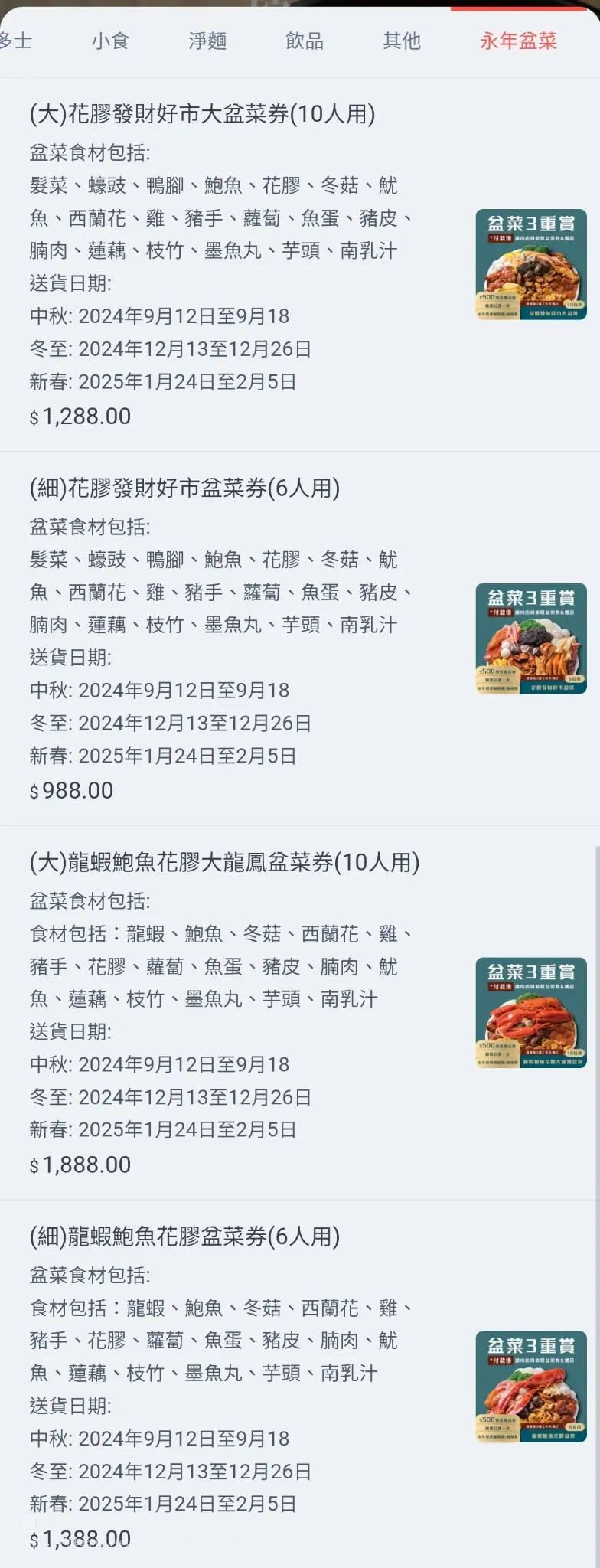
Task: Open the (大)花膠發財好市大盆菜券 item
Action: click(202, 115)
